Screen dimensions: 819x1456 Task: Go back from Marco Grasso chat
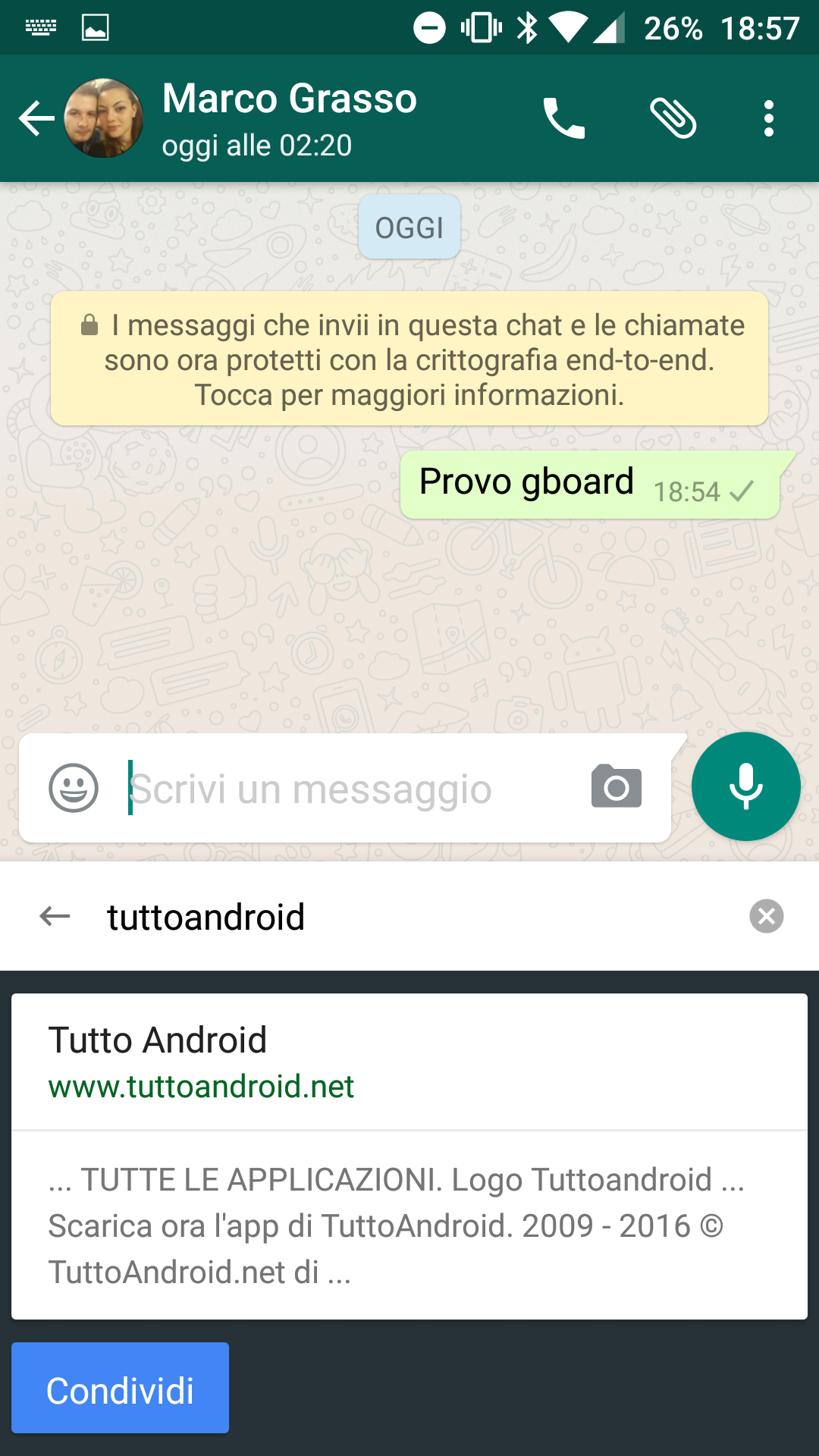click(36, 118)
